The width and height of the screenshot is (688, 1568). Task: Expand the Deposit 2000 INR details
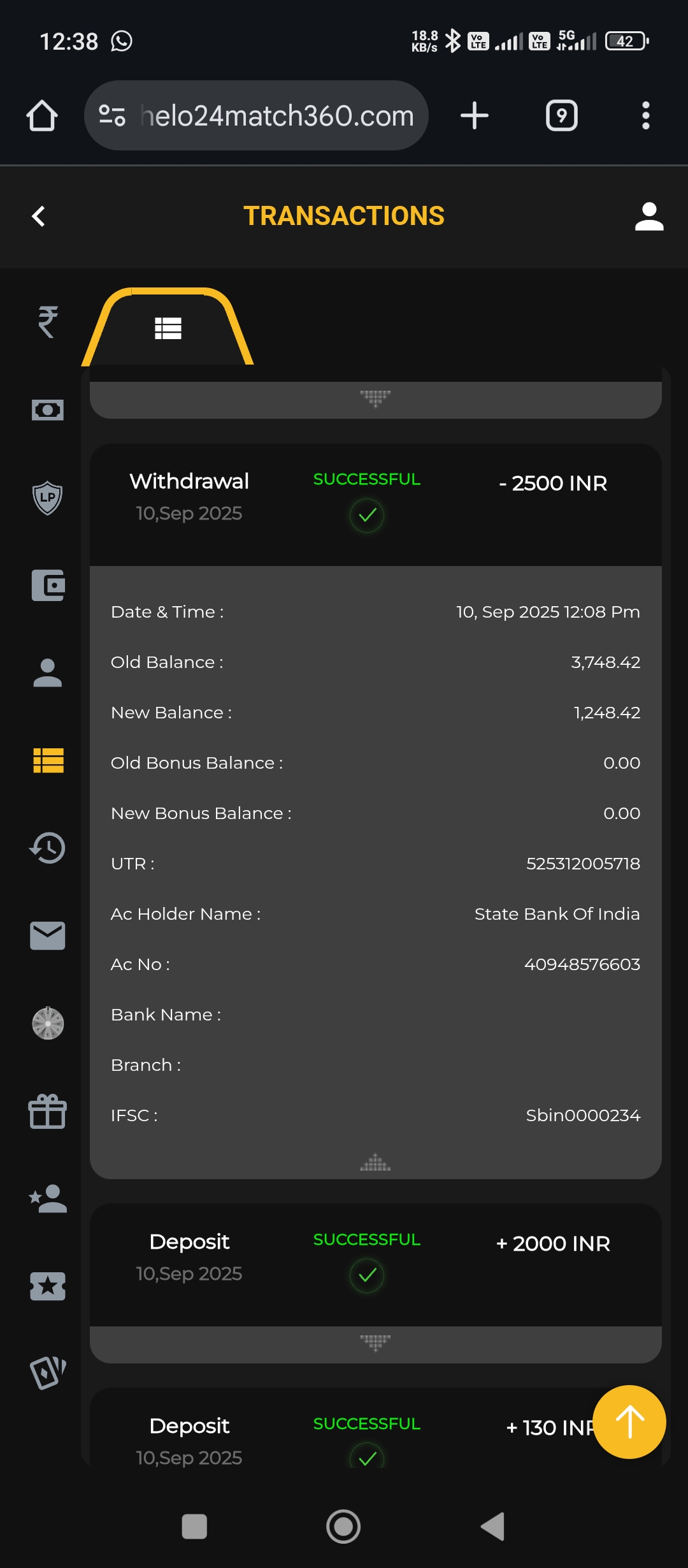pyautogui.click(x=375, y=1342)
